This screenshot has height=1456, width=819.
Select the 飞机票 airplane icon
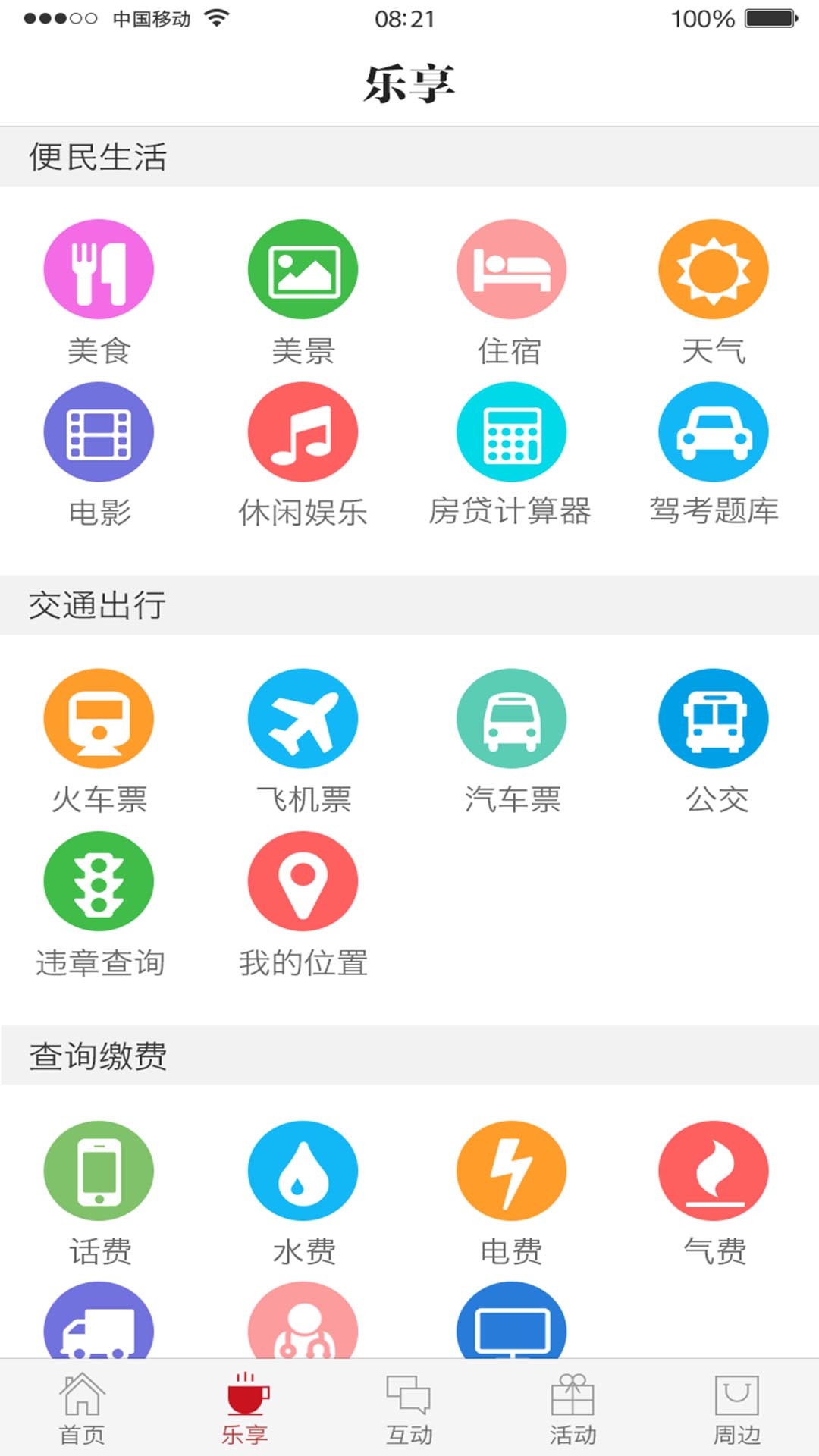[x=303, y=717]
